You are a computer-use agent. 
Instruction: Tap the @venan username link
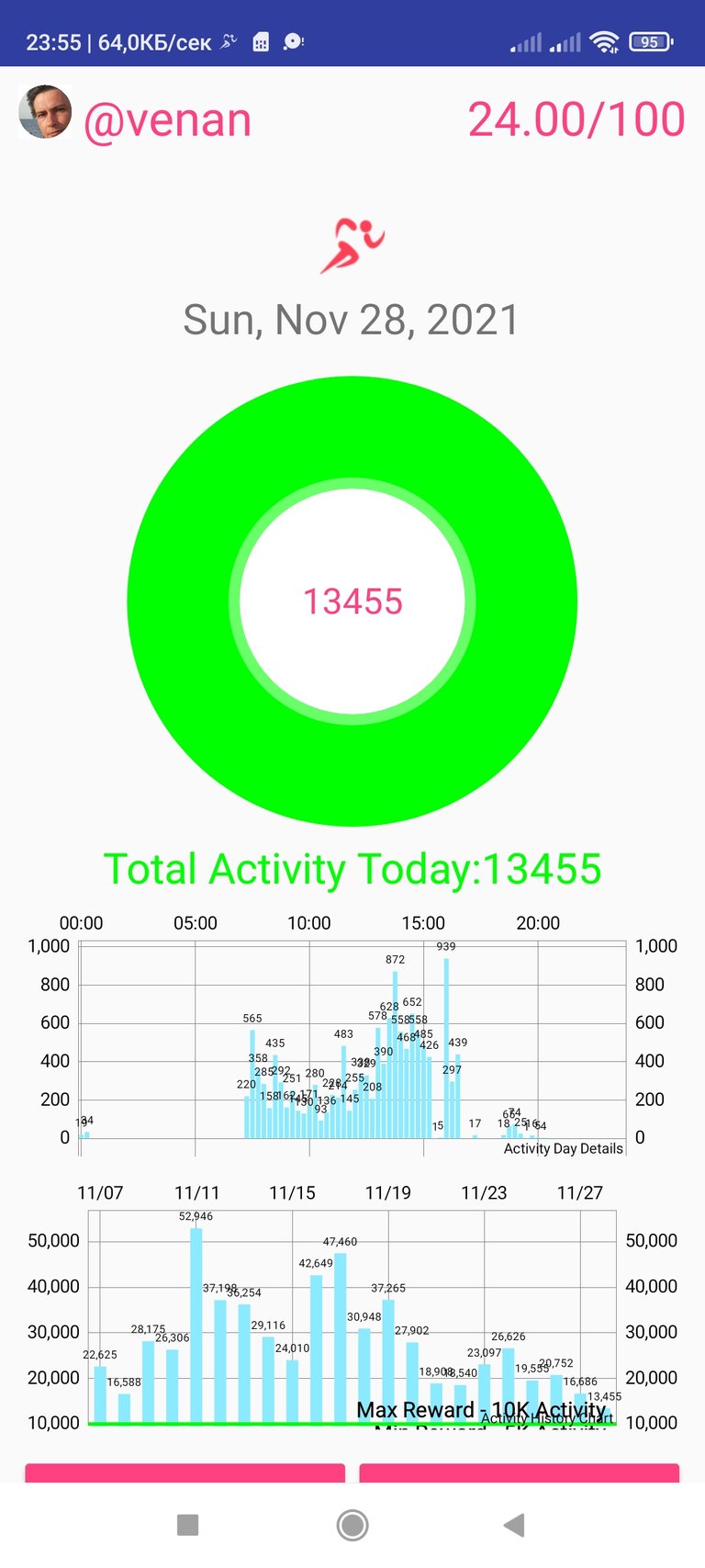[x=167, y=120]
